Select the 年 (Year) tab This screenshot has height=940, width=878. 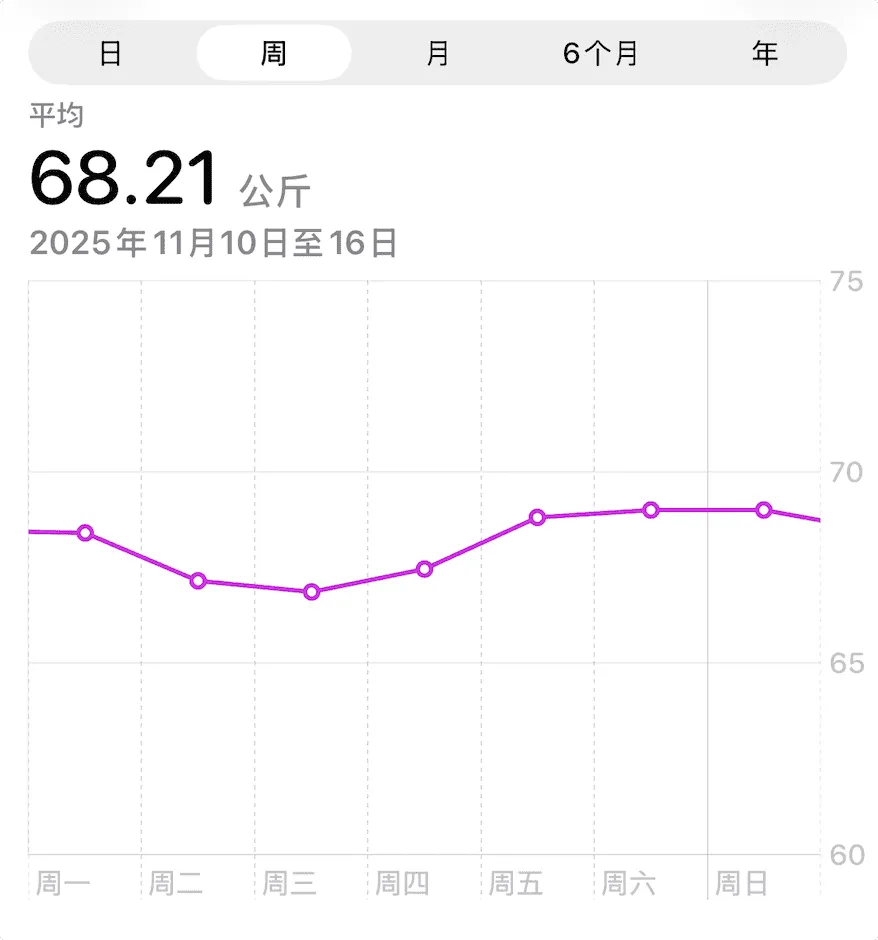pos(765,54)
